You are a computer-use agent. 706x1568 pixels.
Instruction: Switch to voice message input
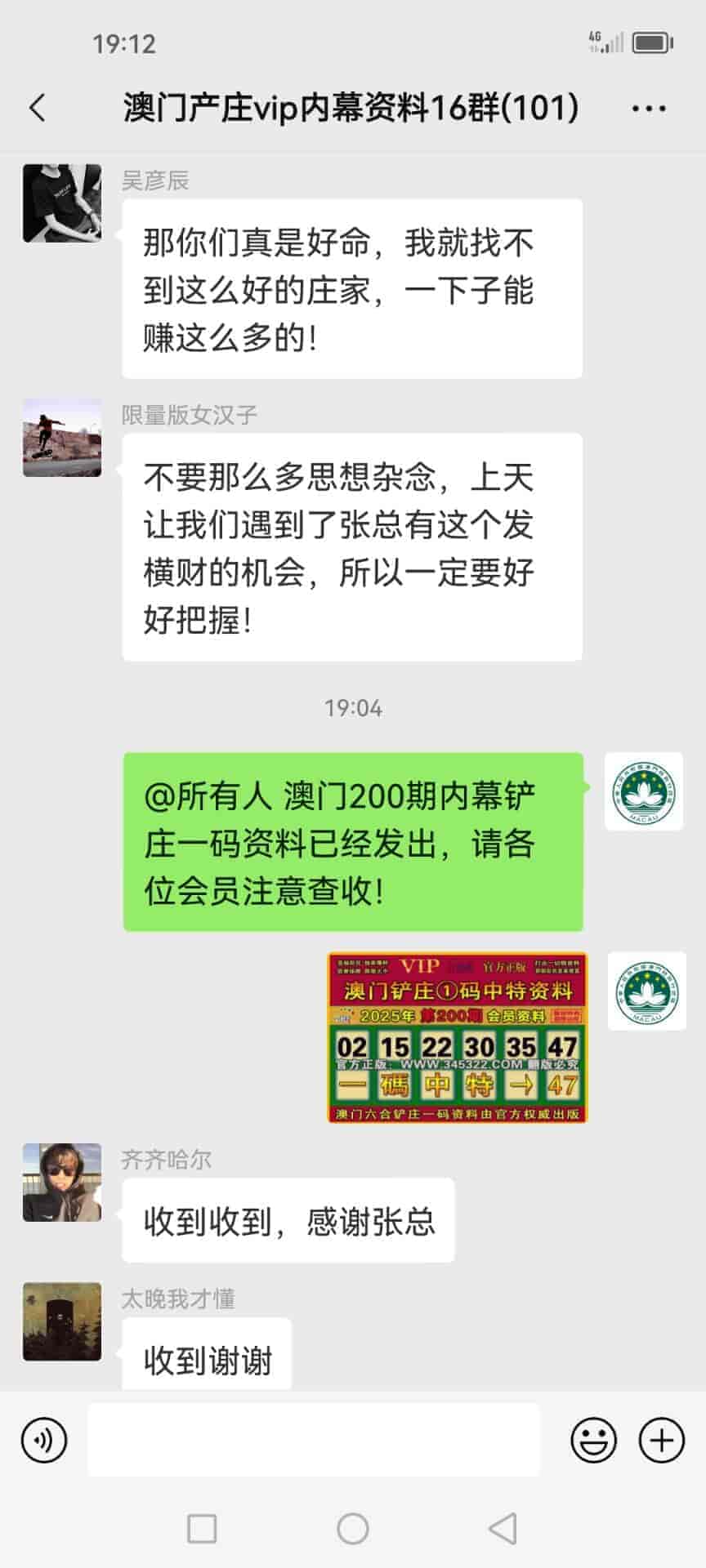click(x=44, y=1441)
